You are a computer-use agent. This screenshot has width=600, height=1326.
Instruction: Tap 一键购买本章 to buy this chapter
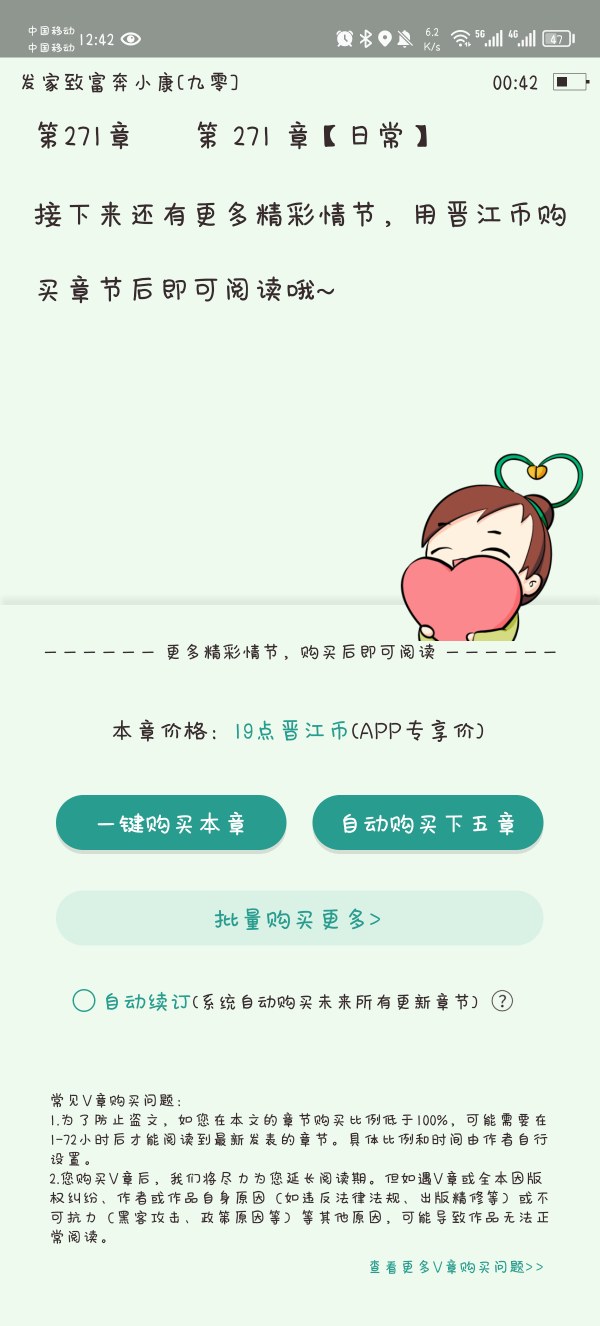171,823
